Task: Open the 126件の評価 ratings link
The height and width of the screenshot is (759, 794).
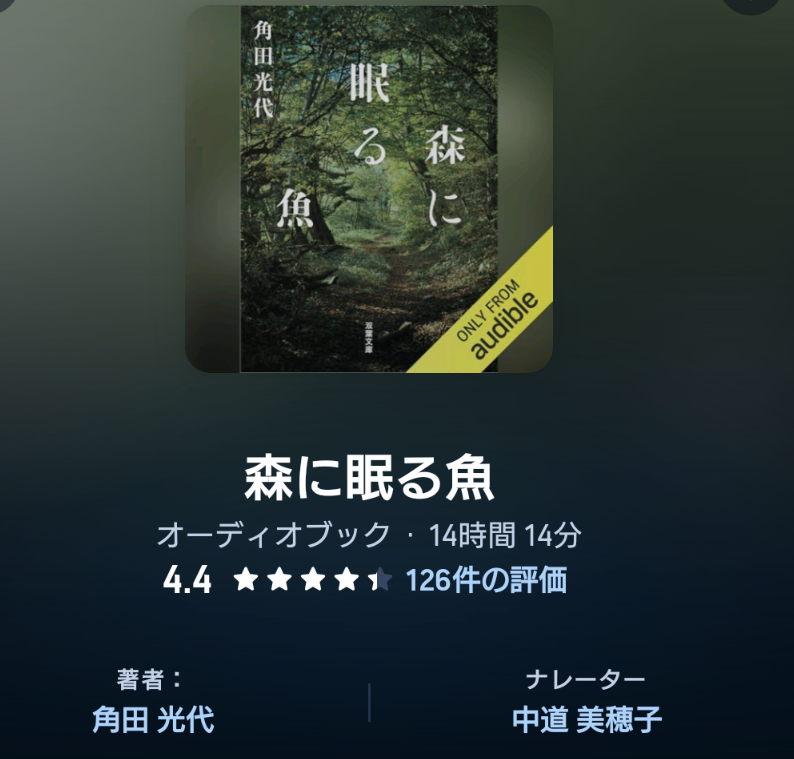Action: pos(486,580)
